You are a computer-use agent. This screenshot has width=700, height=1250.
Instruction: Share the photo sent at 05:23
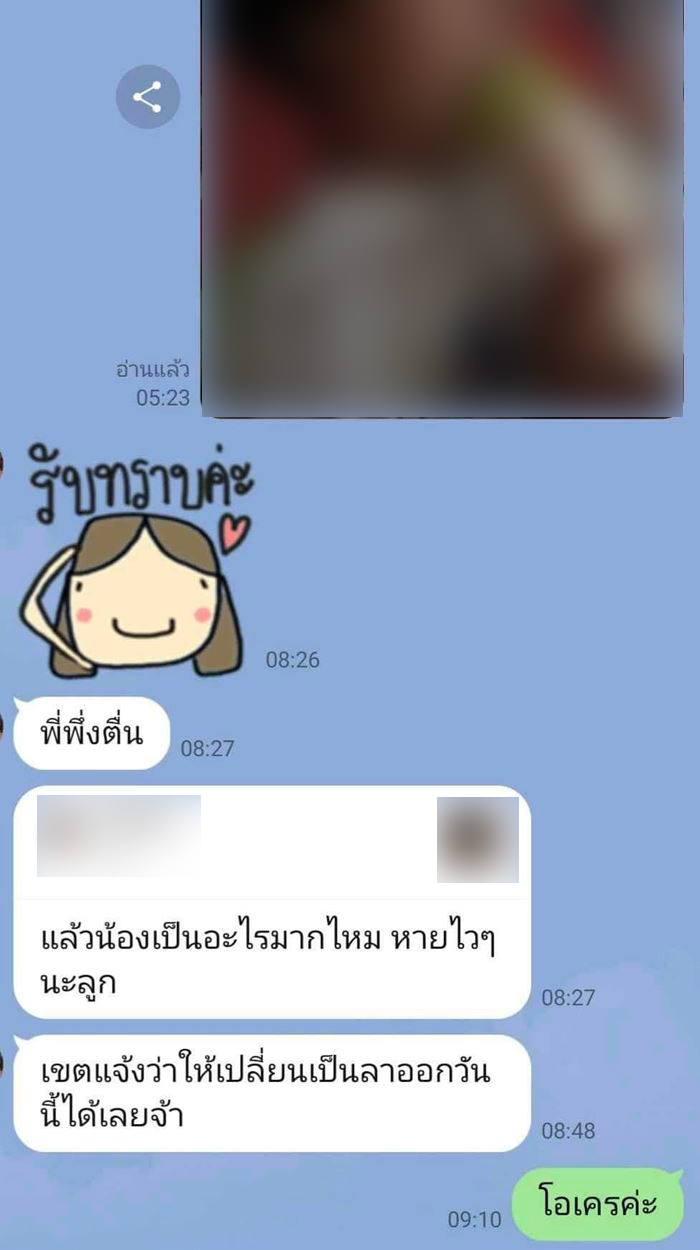pos(147,97)
